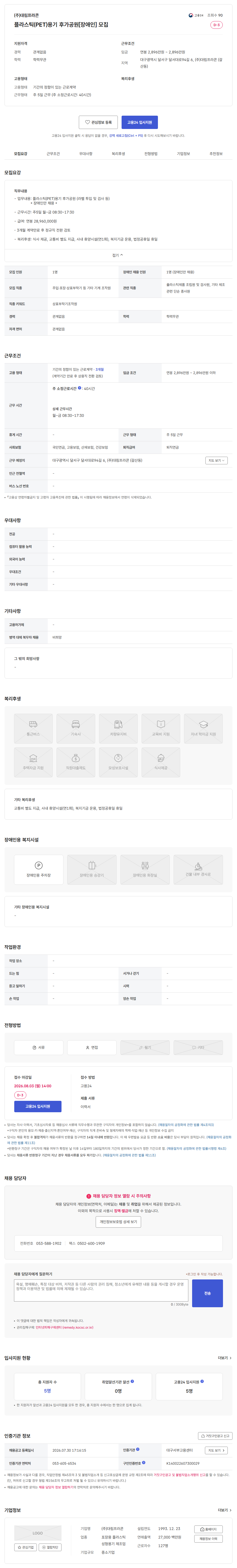Tap the question box for 채용 담당자
The width and height of the screenshot is (237, 1568).
pos(100,1290)
